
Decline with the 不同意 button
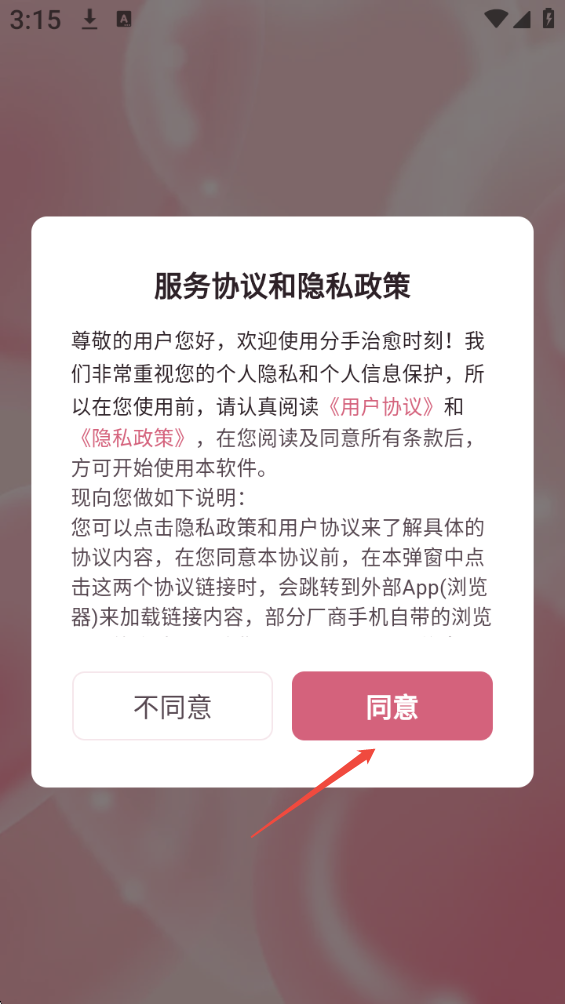click(172, 706)
